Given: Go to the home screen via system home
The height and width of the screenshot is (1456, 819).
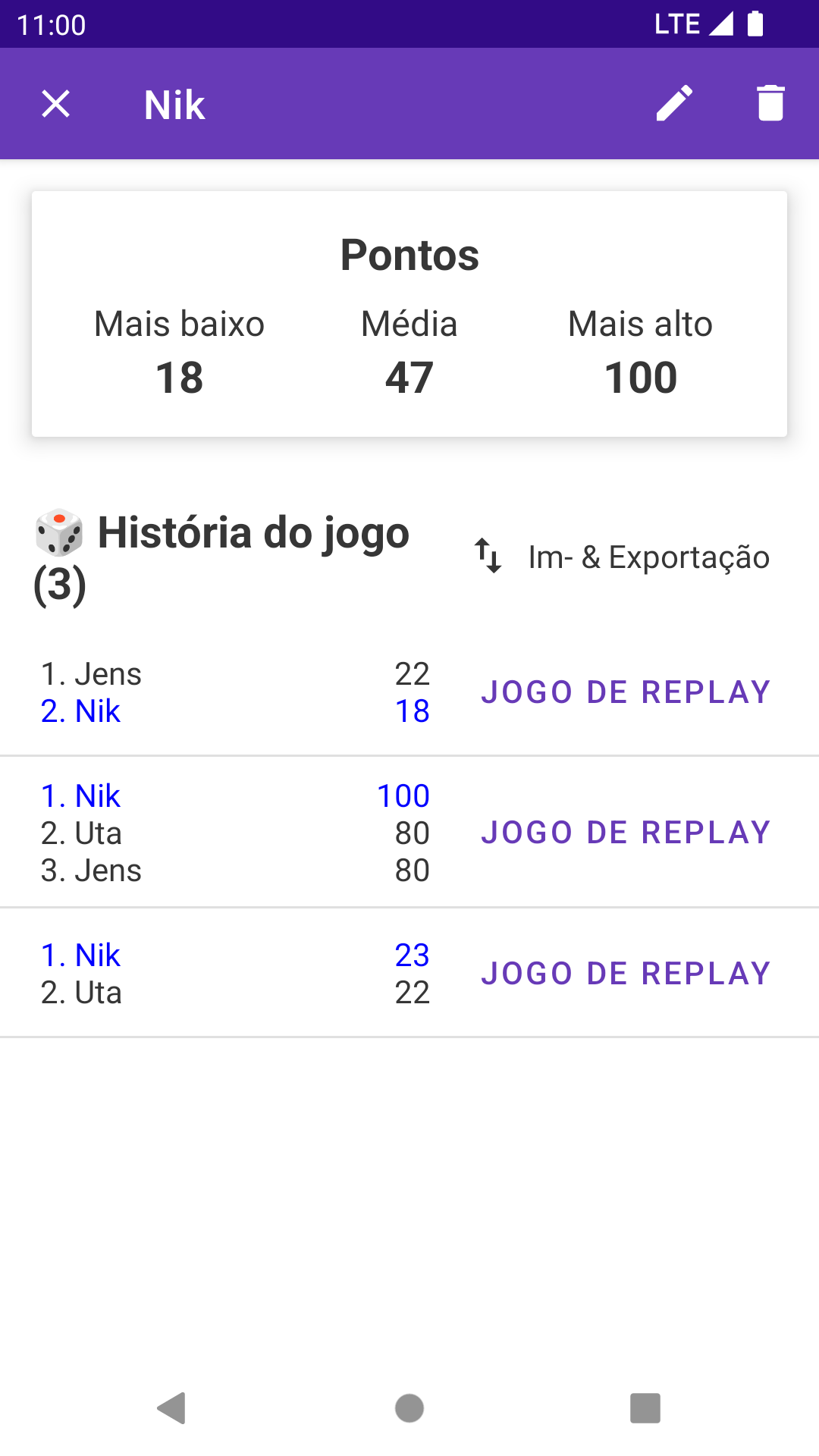Looking at the screenshot, I should 409,1408.
